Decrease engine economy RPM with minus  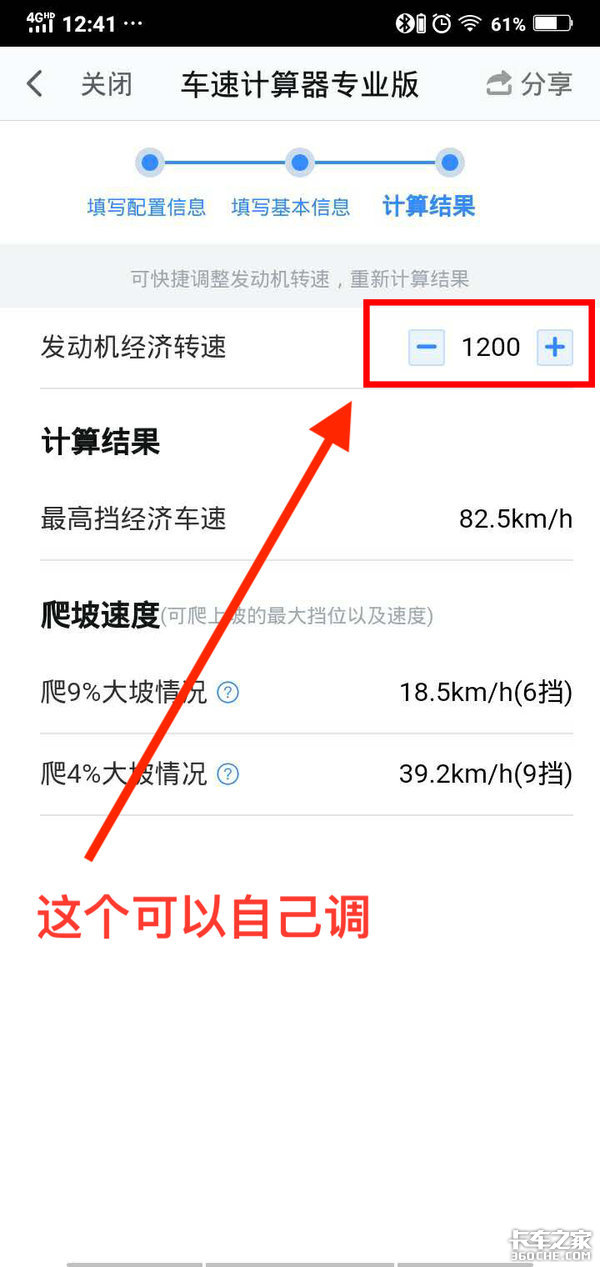click(x=426, y=347)
